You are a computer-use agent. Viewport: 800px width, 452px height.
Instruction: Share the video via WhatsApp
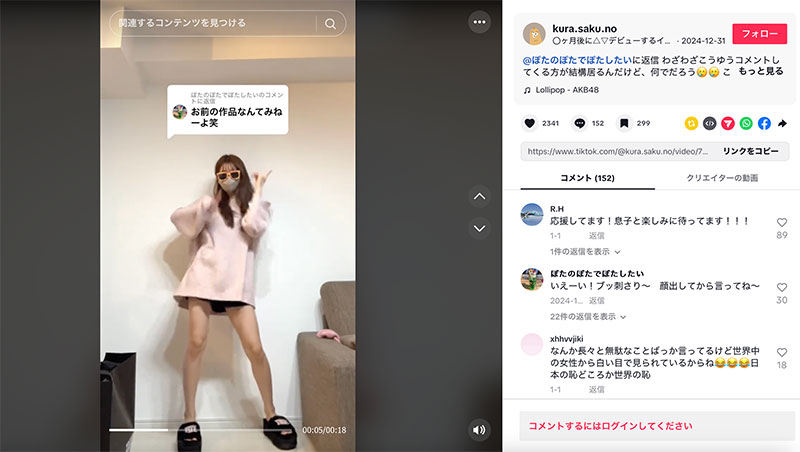(746, 123)
